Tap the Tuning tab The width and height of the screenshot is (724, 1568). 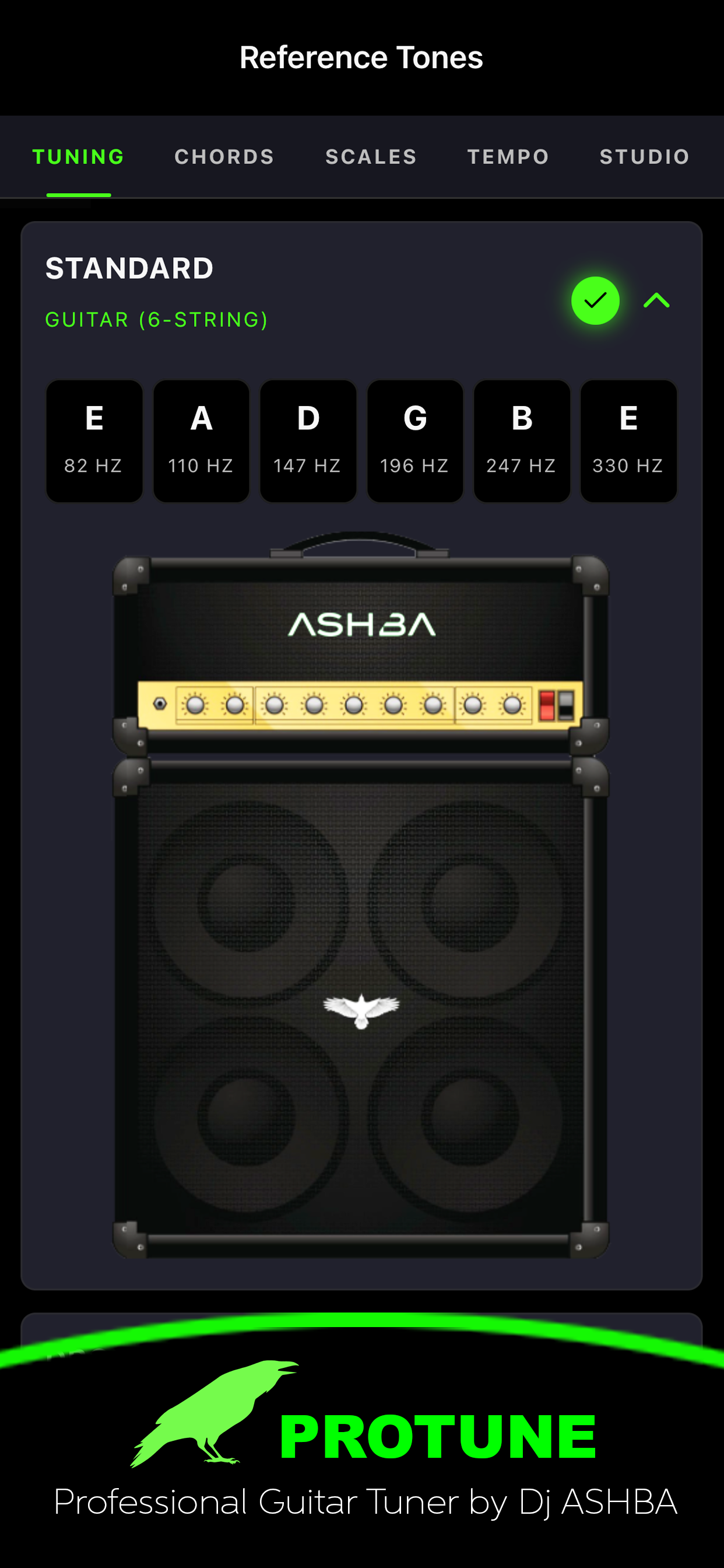[x=79, y=157]
